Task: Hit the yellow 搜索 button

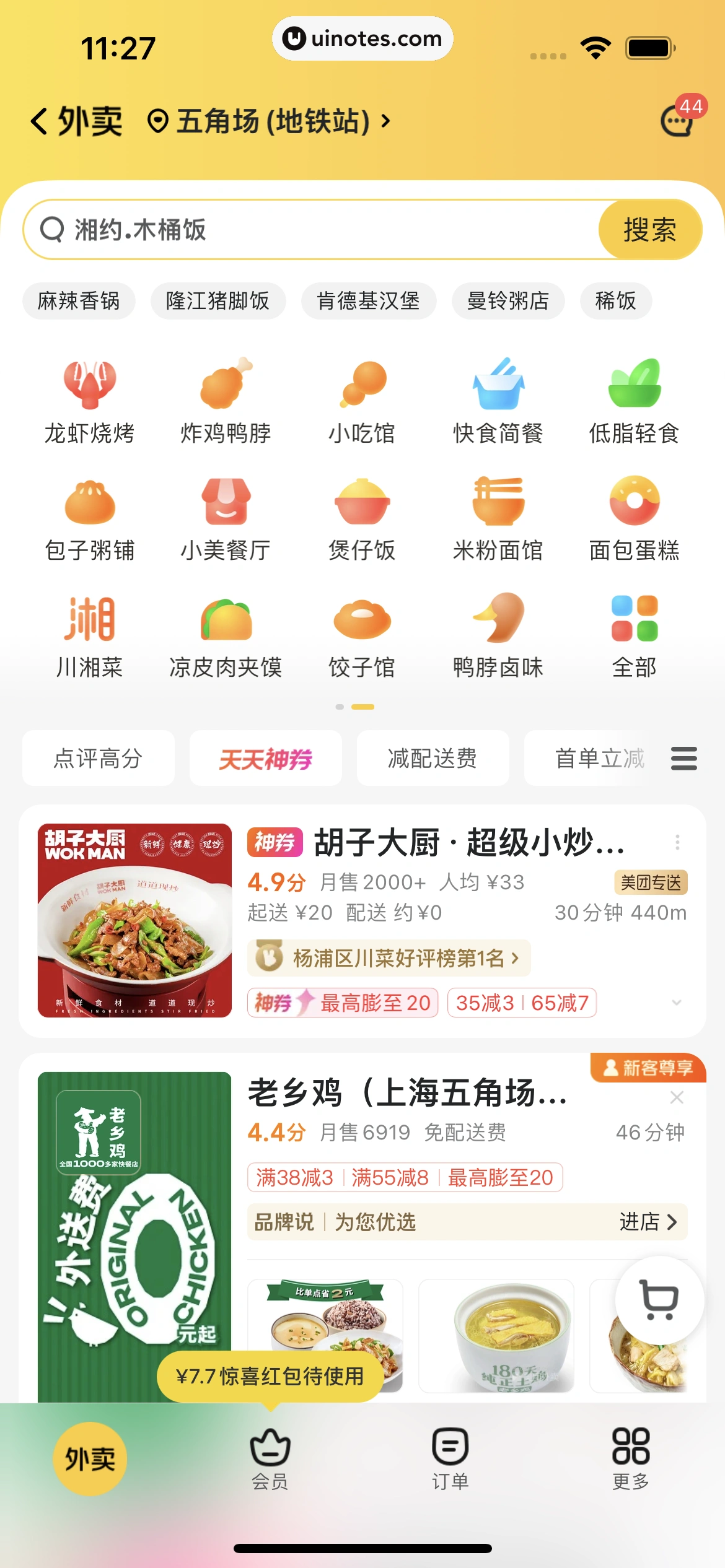Action: (649, 230)
